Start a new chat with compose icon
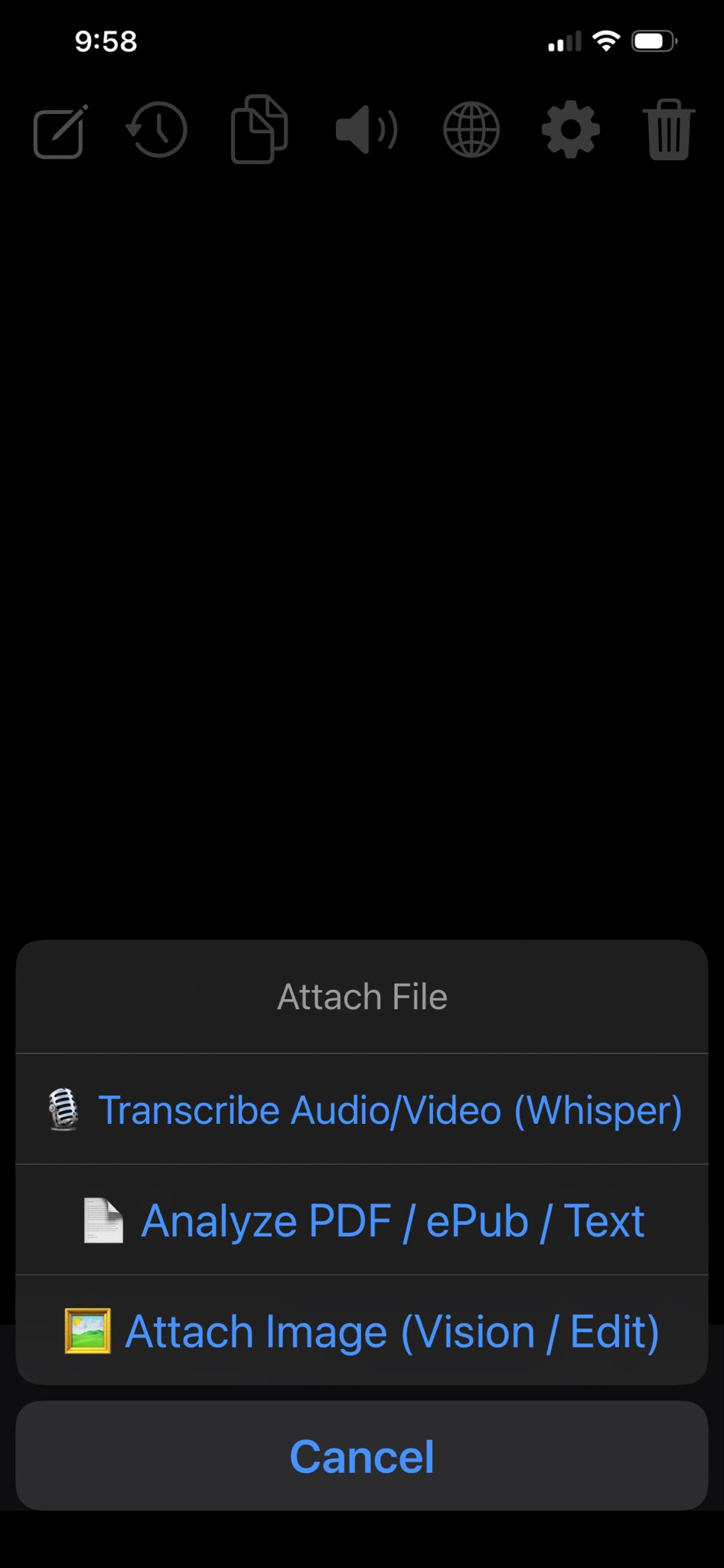The height and width of the screenshot is (1568, 724). tap(60, 131)
